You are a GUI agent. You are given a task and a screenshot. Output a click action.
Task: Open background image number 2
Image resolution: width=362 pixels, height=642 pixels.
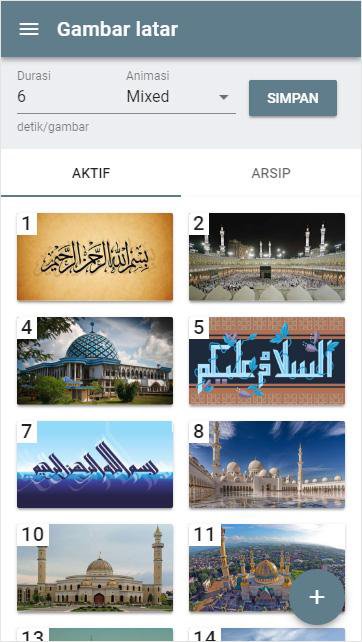(267, 257)
